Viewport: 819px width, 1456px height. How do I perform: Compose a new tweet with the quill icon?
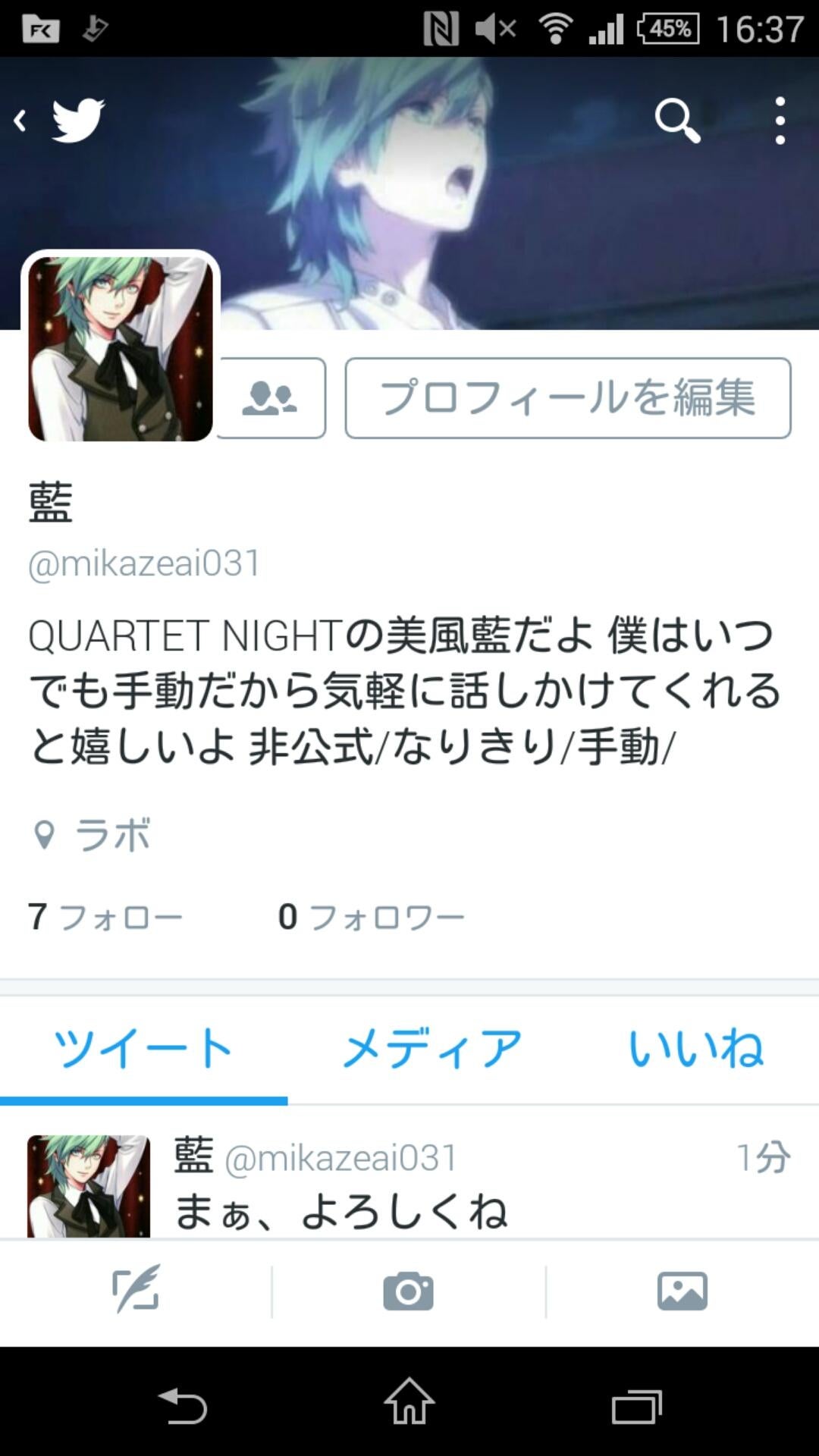click(x=136, y=1290)
